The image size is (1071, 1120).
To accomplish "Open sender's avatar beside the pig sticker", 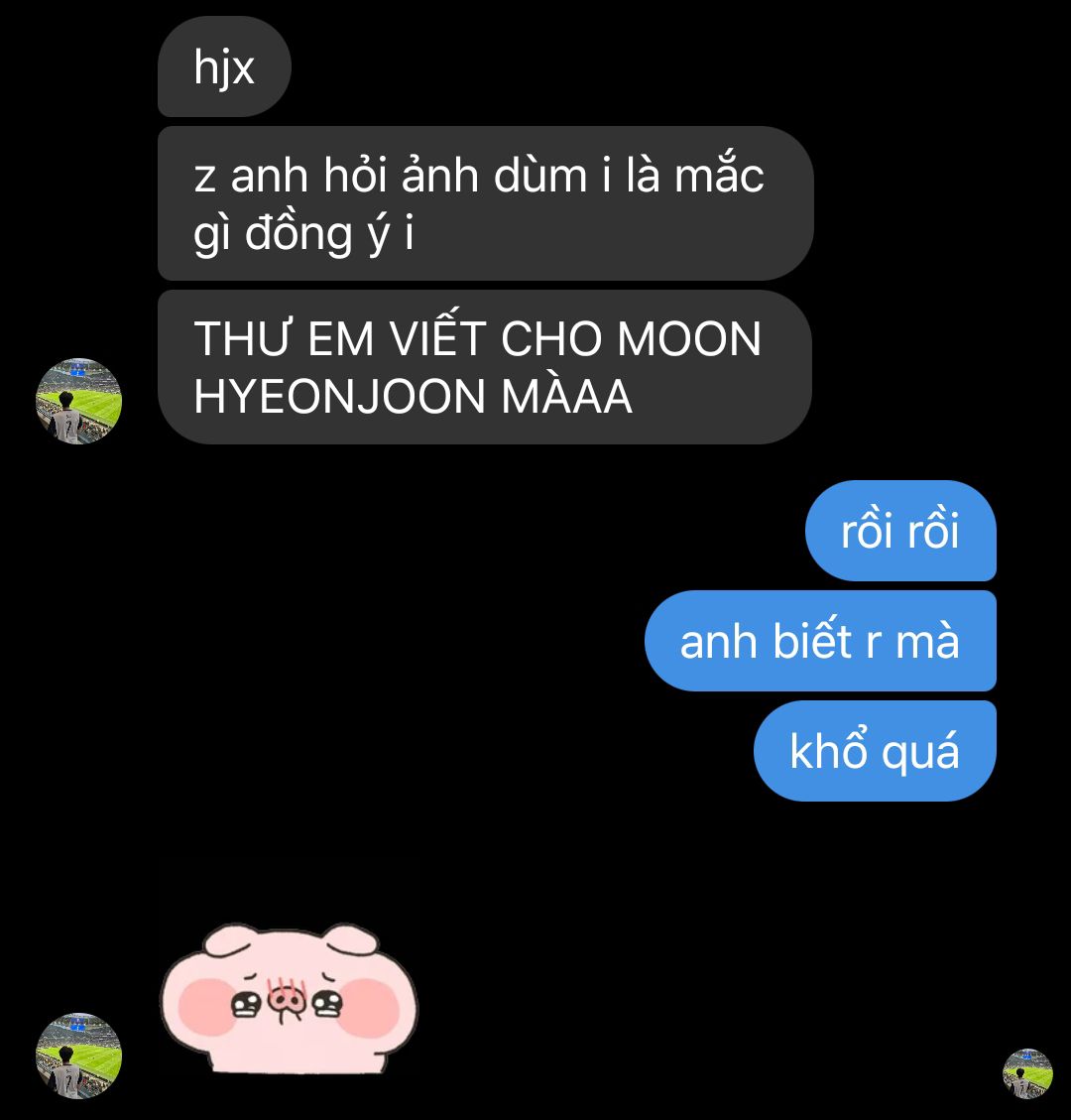I will (78, 1056).
